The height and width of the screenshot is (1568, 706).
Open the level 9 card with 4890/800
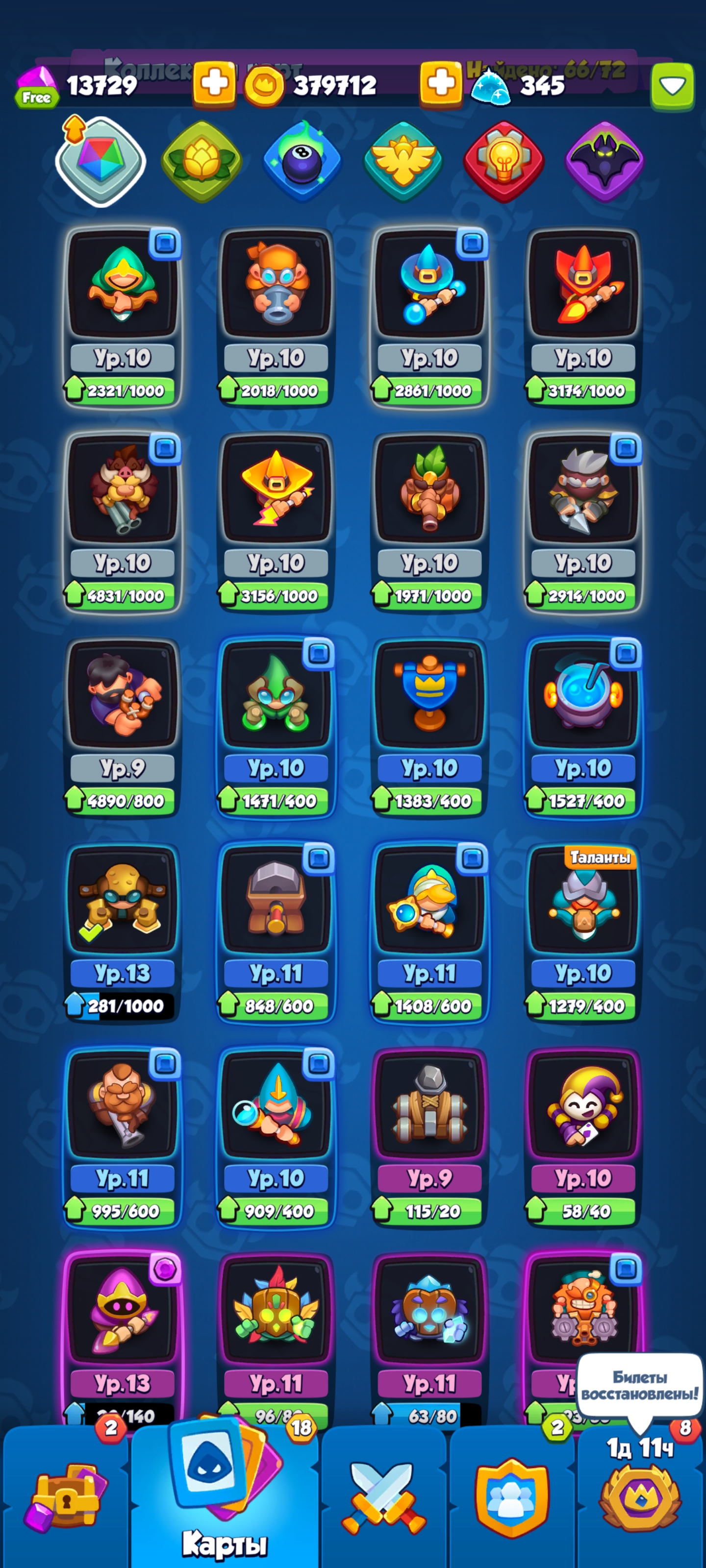pos(123,727)
